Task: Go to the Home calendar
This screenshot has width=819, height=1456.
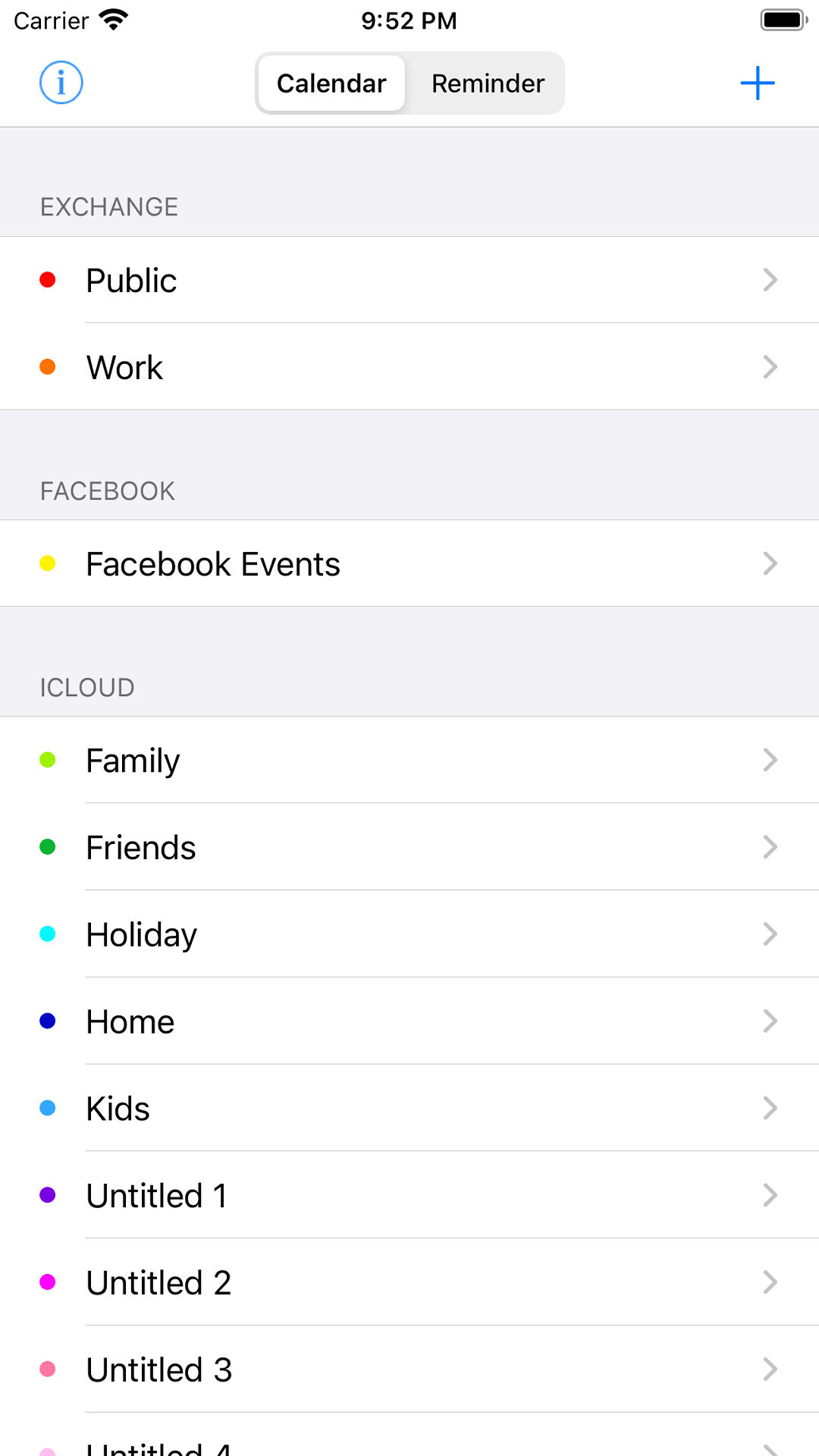Action: pyautogui.click(x=409, y=1022)
